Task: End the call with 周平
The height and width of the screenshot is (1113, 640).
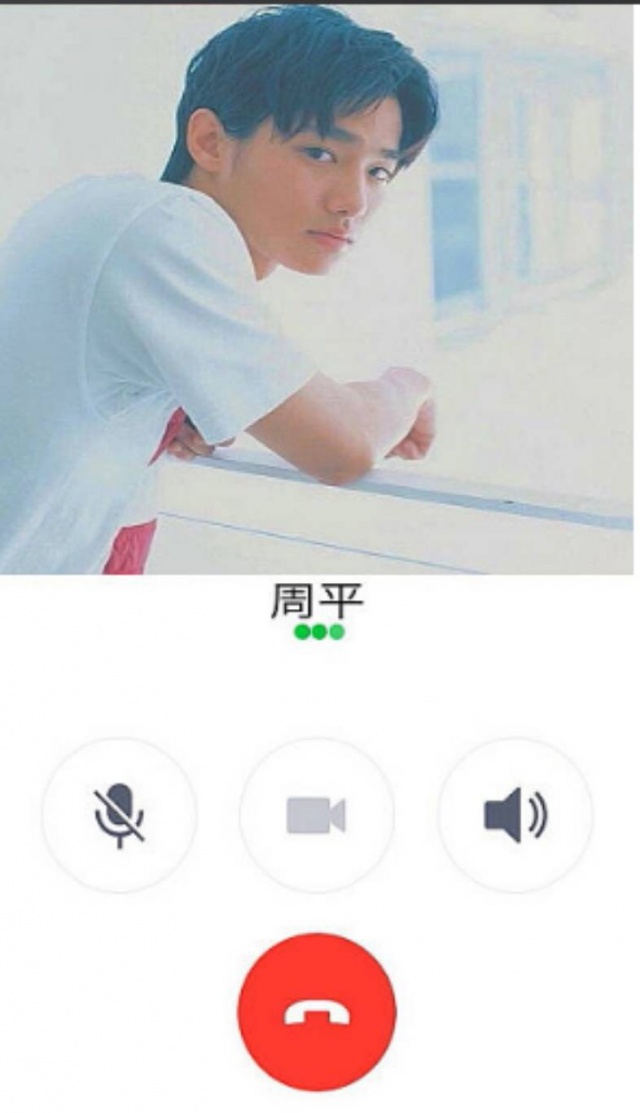Action: pyautogui.click(x=316, y=1012)
